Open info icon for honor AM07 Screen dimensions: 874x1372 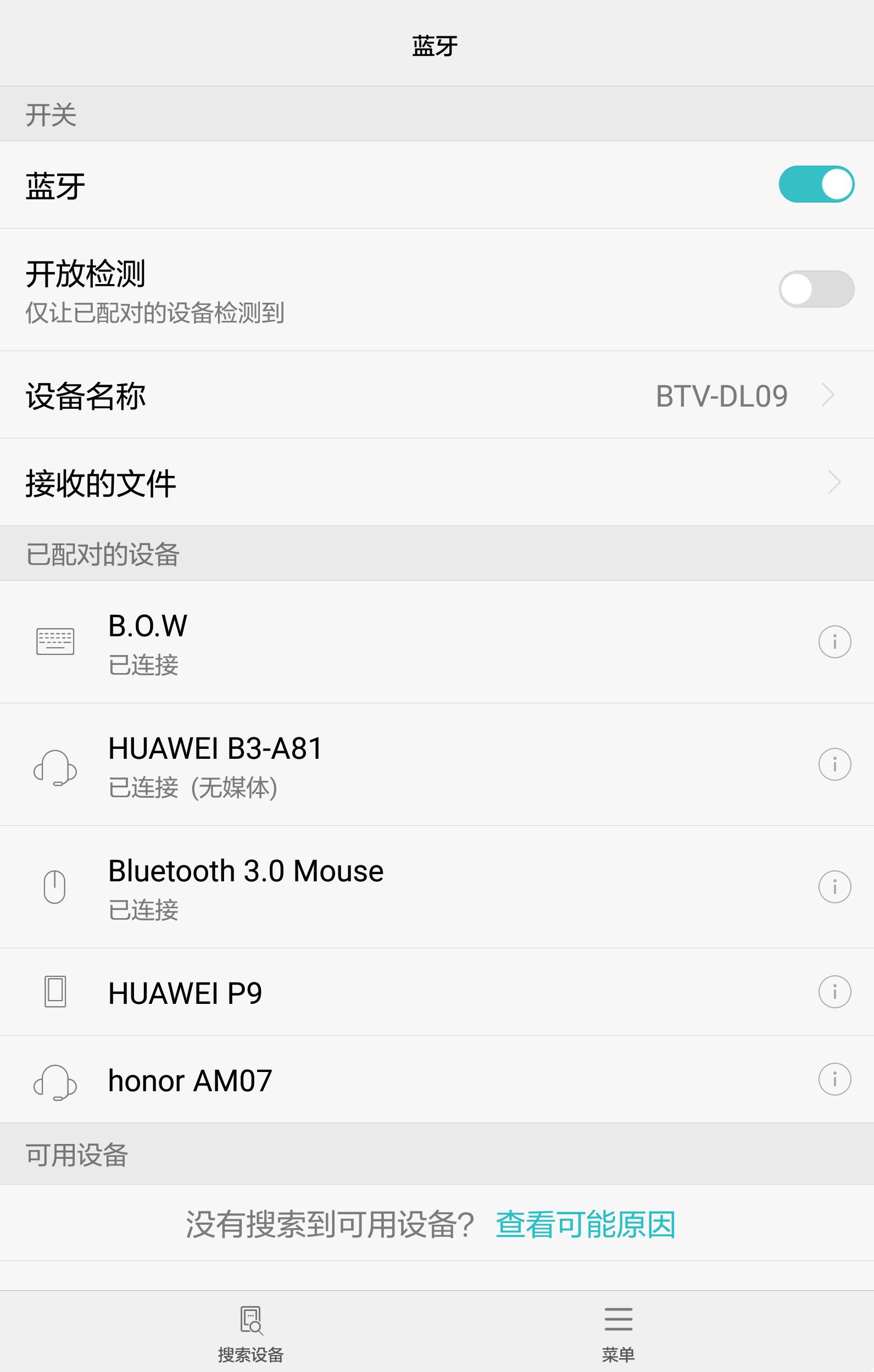tap(834, 1079)
